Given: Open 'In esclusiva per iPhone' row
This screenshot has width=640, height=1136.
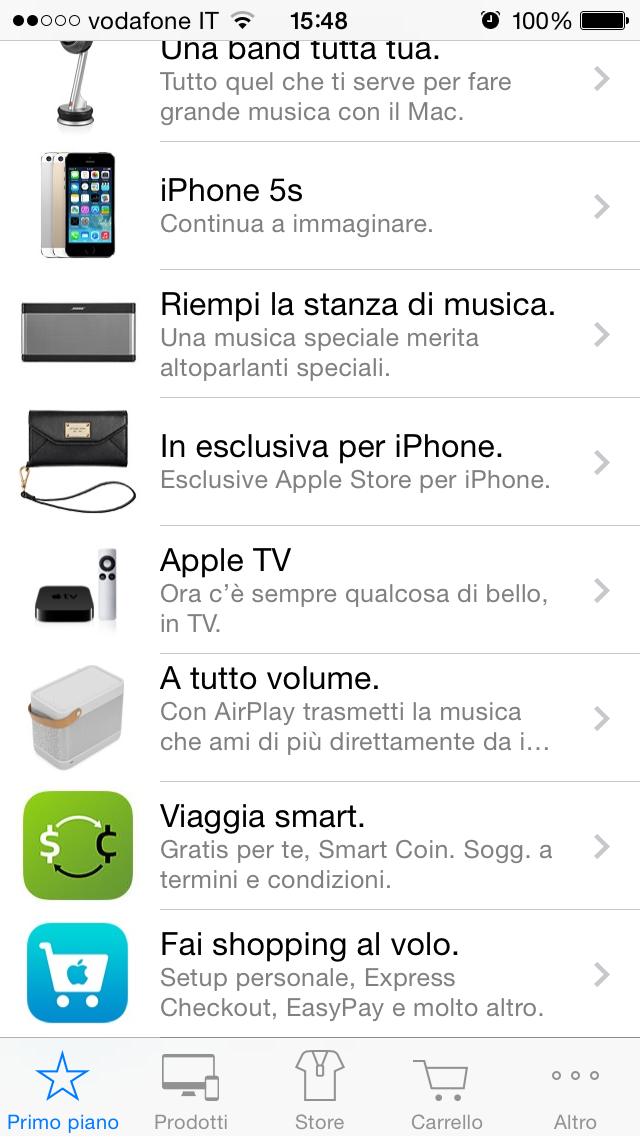Looking at the screenshot, I should pos(320,462).
